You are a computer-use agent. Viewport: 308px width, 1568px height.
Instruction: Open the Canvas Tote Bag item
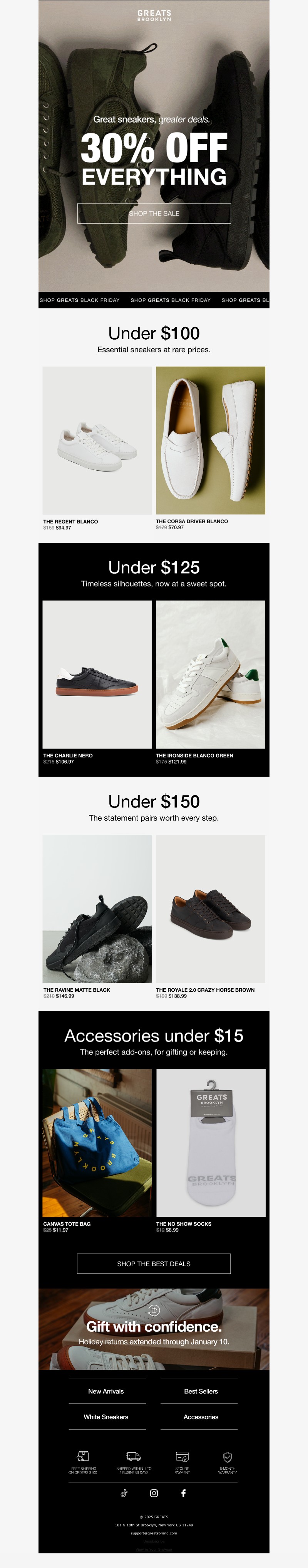tap(97, 1142)
